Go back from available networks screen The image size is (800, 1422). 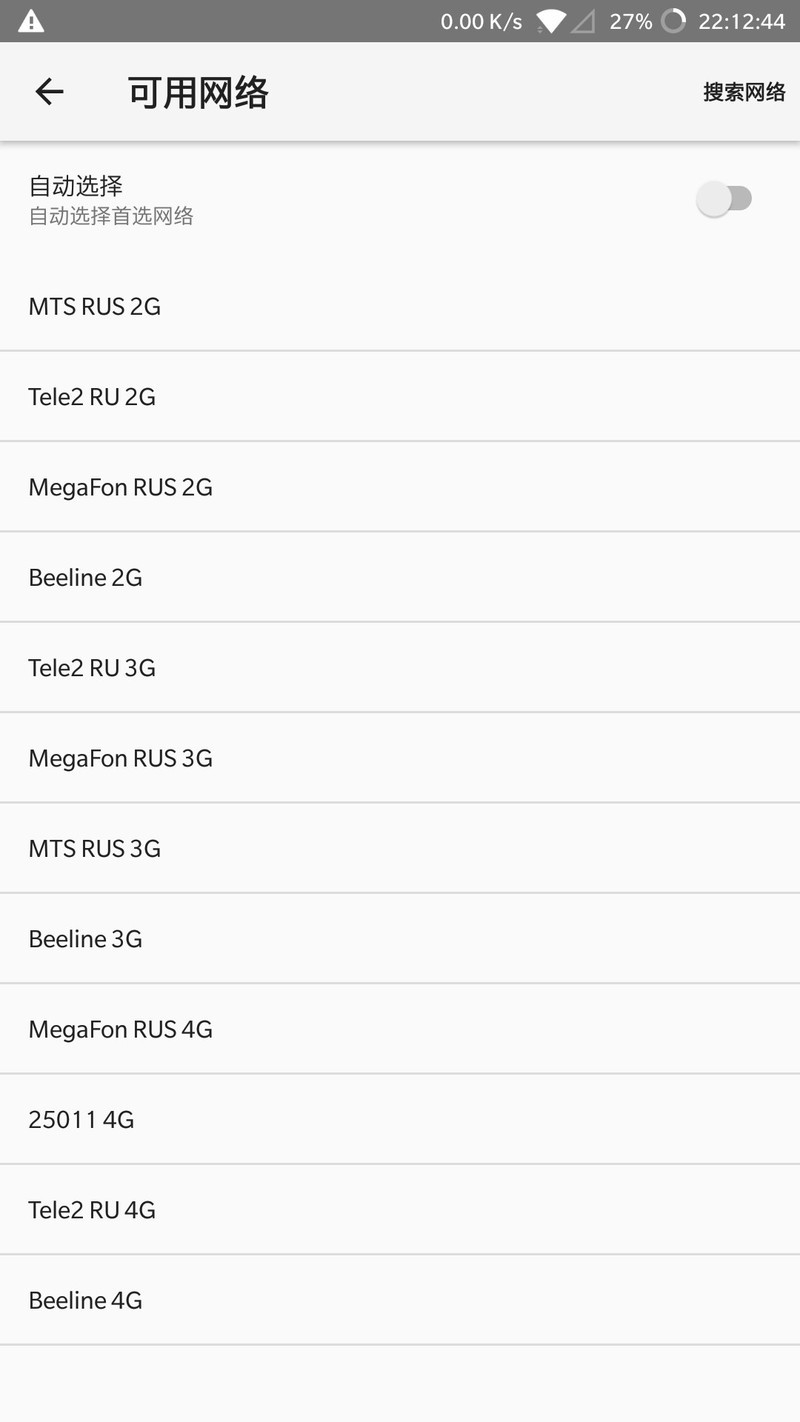tap(49, 92)
